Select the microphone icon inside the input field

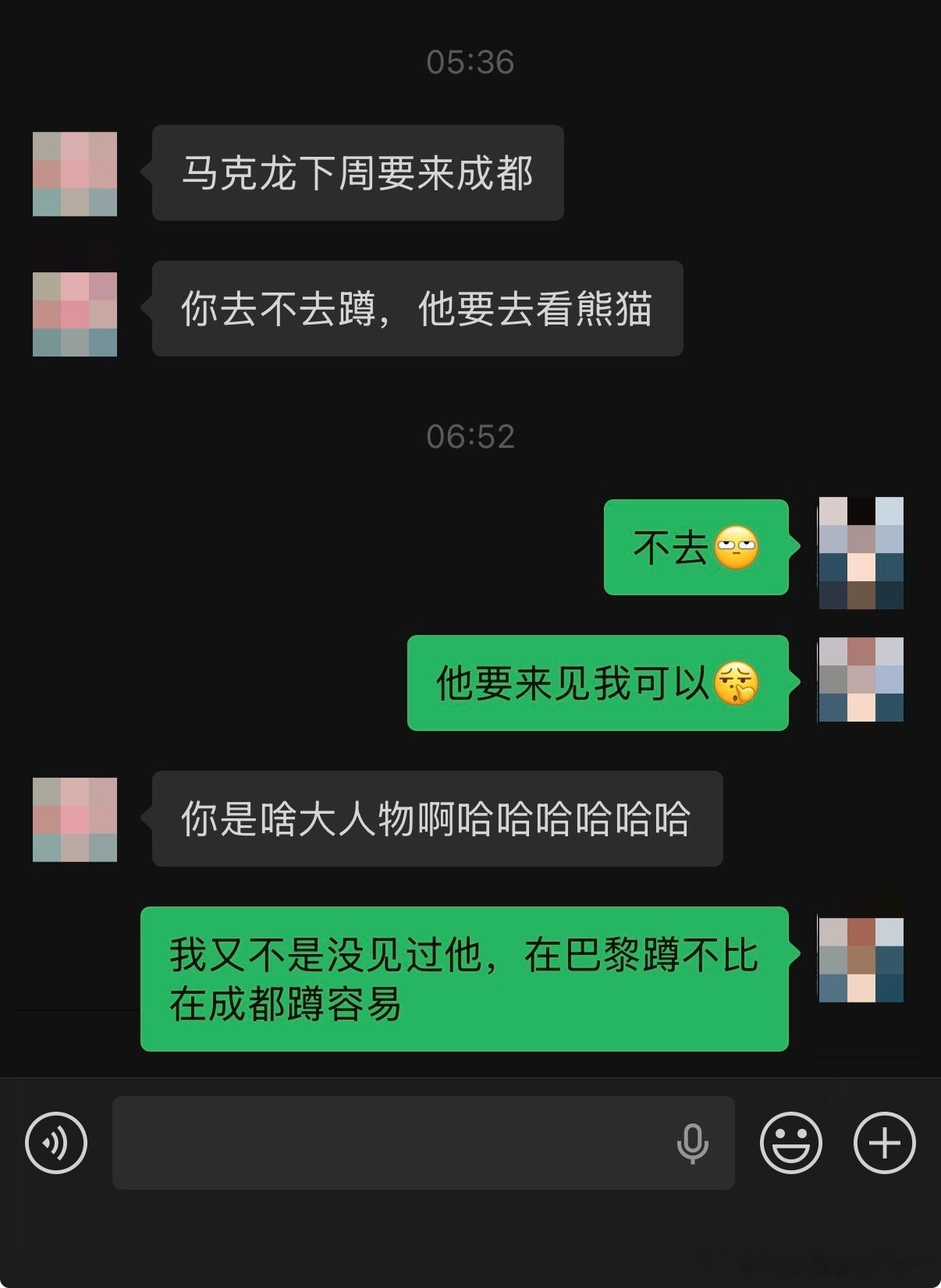click(690, 1143)
